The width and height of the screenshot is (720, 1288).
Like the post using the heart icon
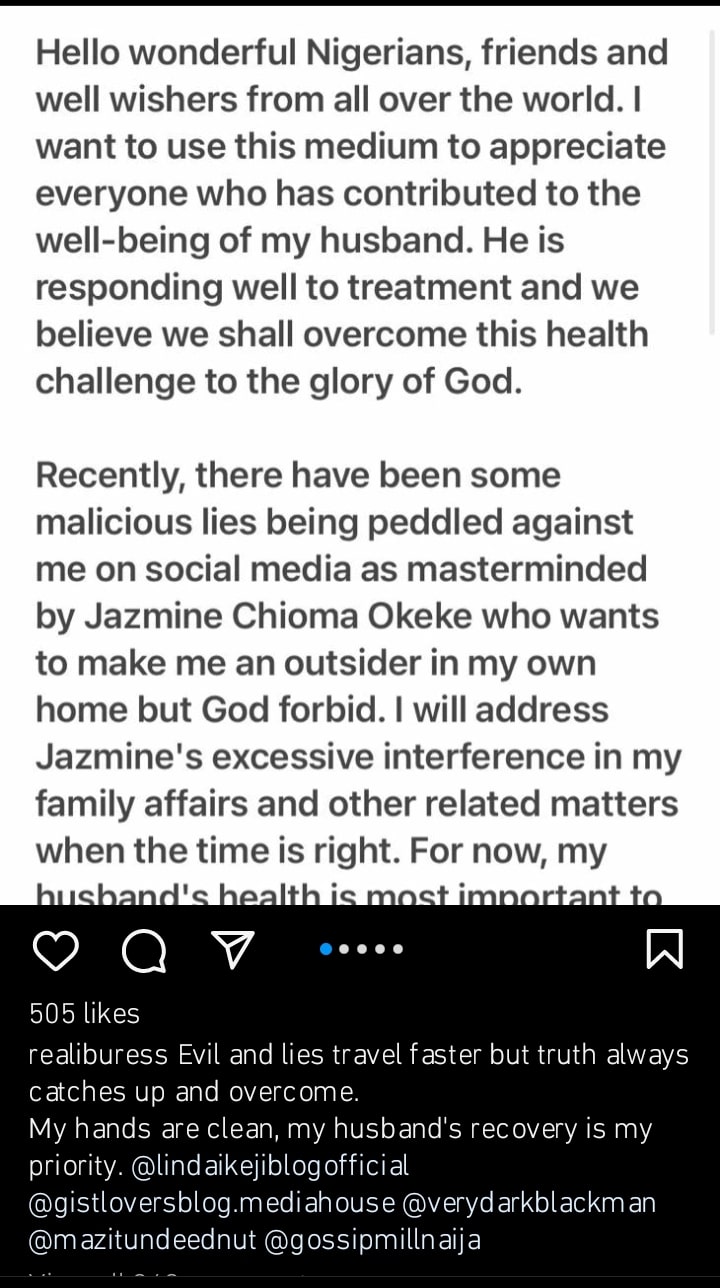pyautogui.click(x=56, y=950)
